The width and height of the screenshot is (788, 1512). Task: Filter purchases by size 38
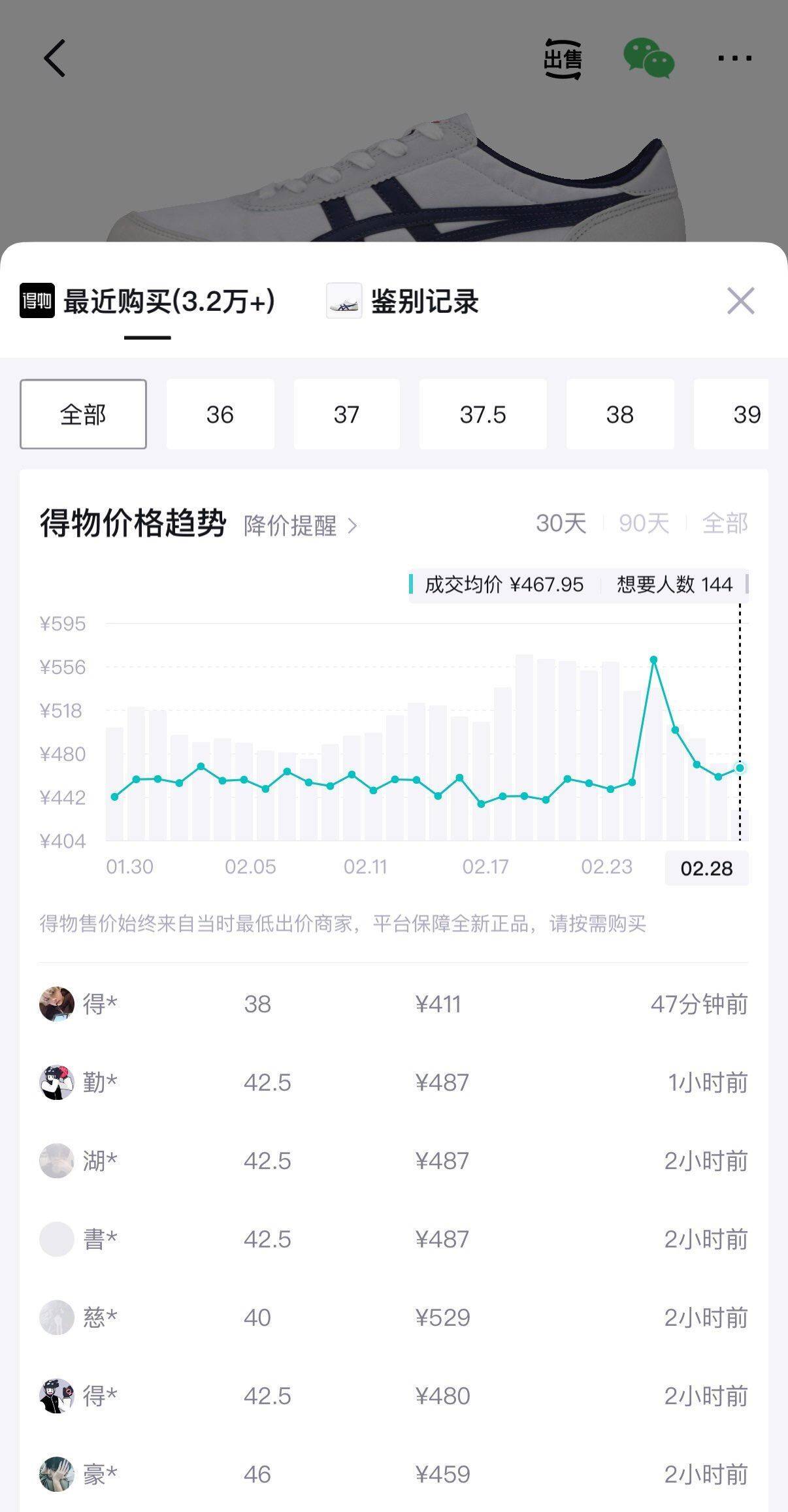coord(619,414)
